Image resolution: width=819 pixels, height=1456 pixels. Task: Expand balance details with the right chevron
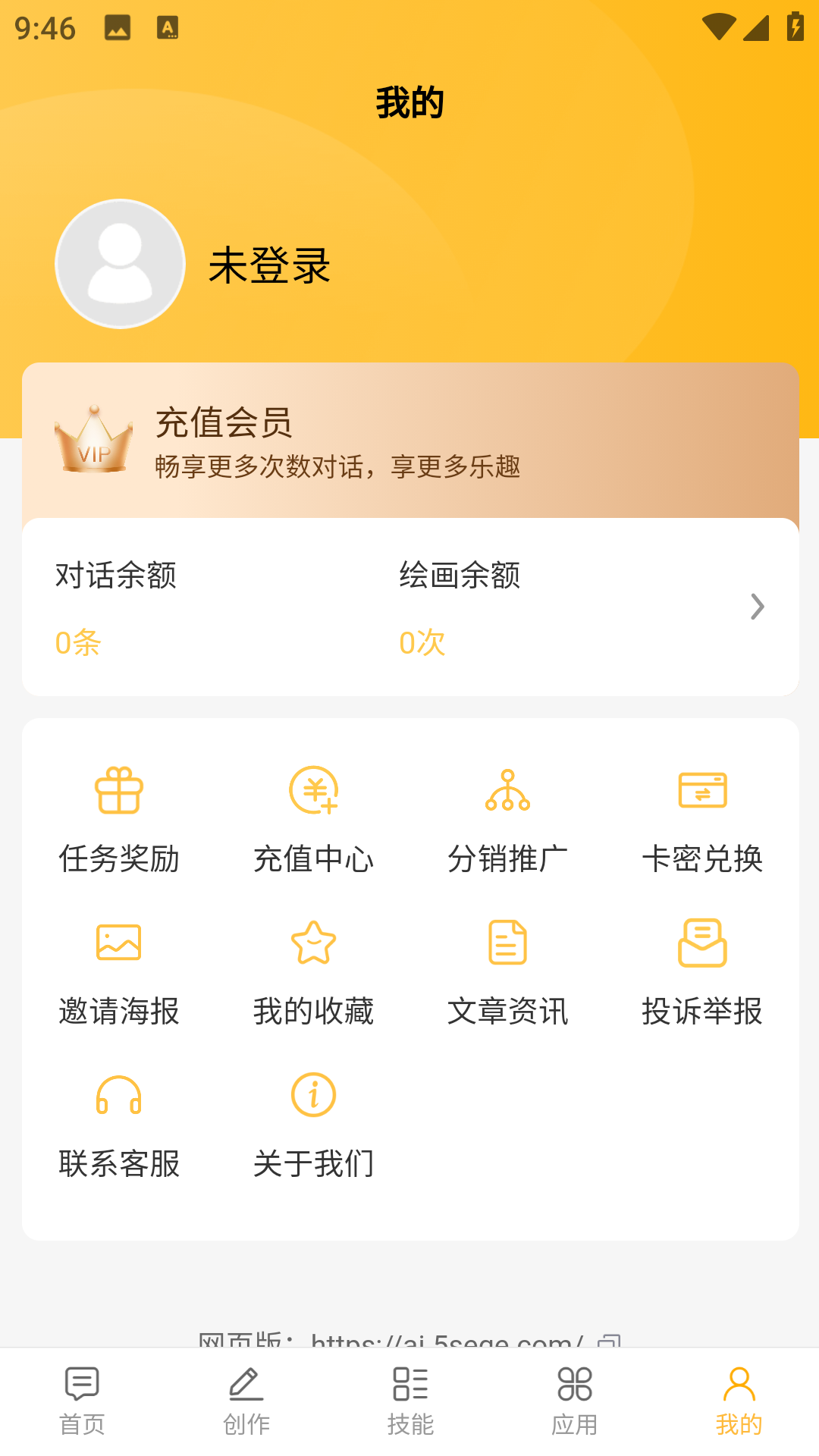click(758, 607)
